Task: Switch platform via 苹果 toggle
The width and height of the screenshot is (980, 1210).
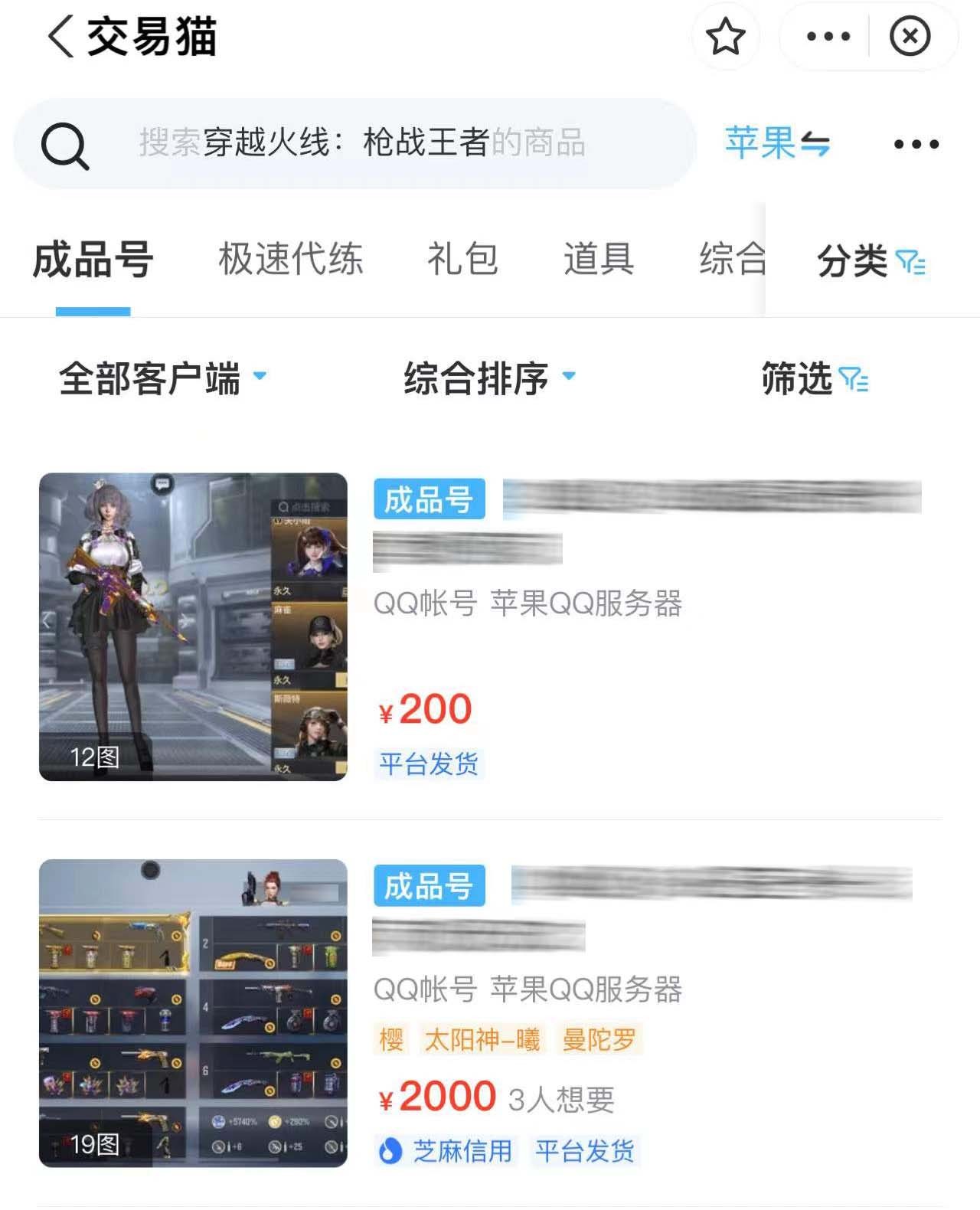Action: coord(777,143)
